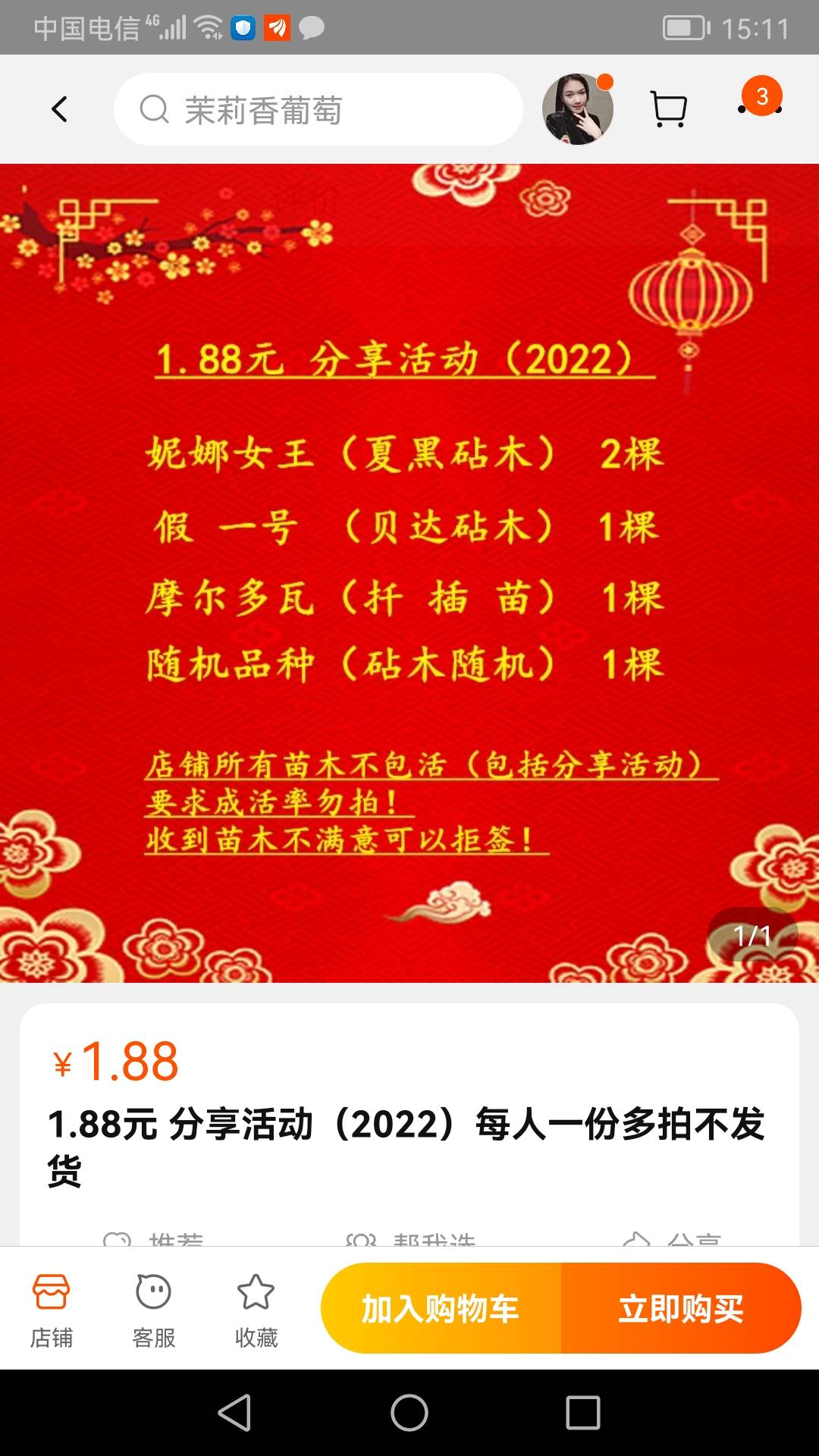Viewport: 819px width, 1456px height.
Task: Tap the system back button
Action: [235, 1413]
